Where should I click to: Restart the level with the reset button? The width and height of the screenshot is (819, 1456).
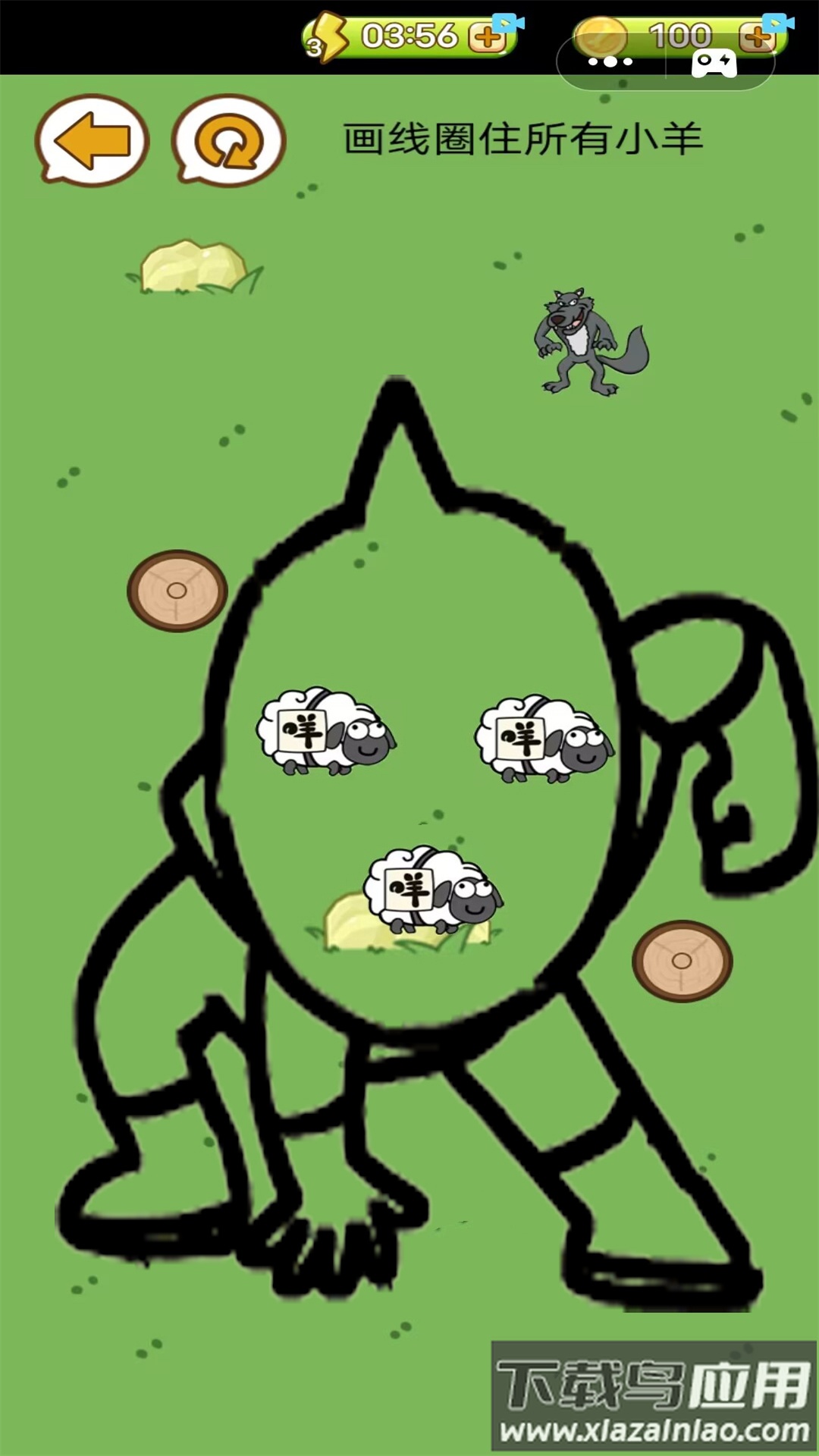pyautogui.click(x=228, y=140)
